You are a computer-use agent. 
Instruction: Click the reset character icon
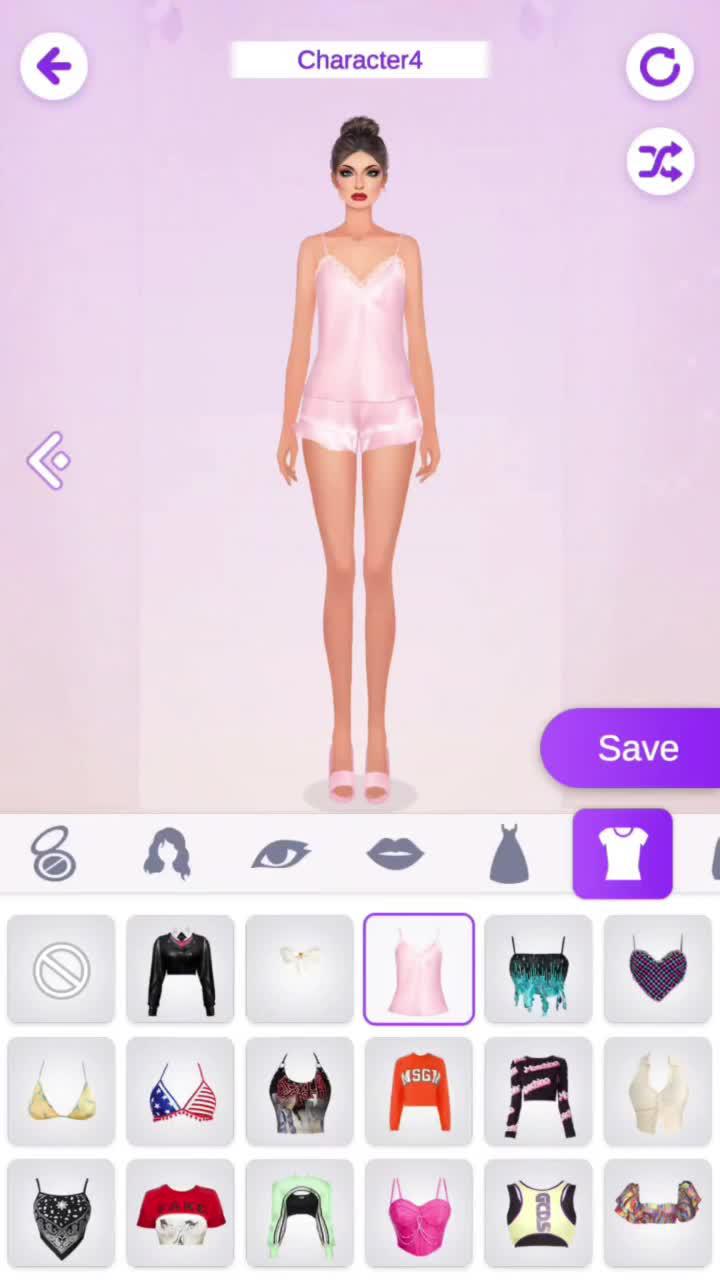pyautogui.click(x=660, y=67)
